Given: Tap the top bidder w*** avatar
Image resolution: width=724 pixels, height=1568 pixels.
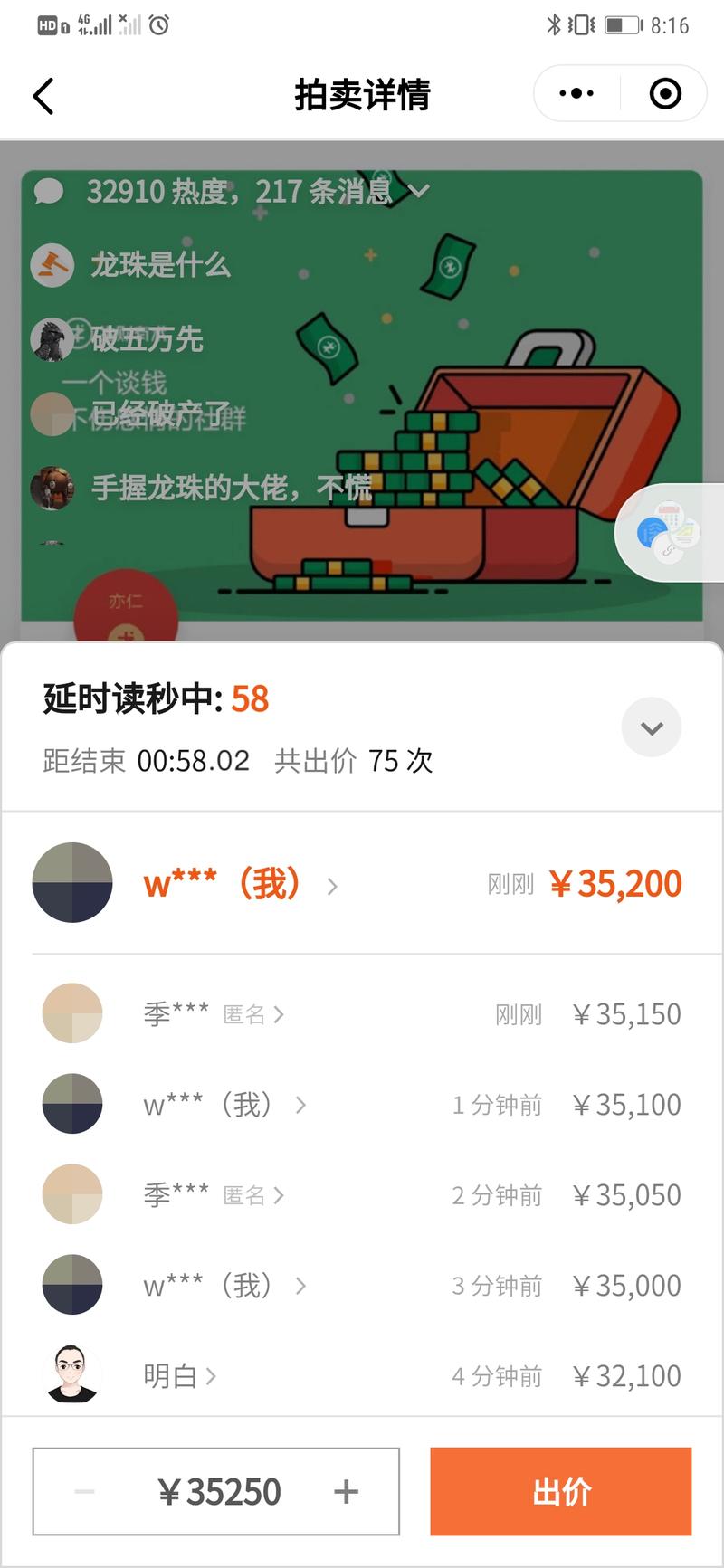Looking at the screenshot, I should pos(71,882).
